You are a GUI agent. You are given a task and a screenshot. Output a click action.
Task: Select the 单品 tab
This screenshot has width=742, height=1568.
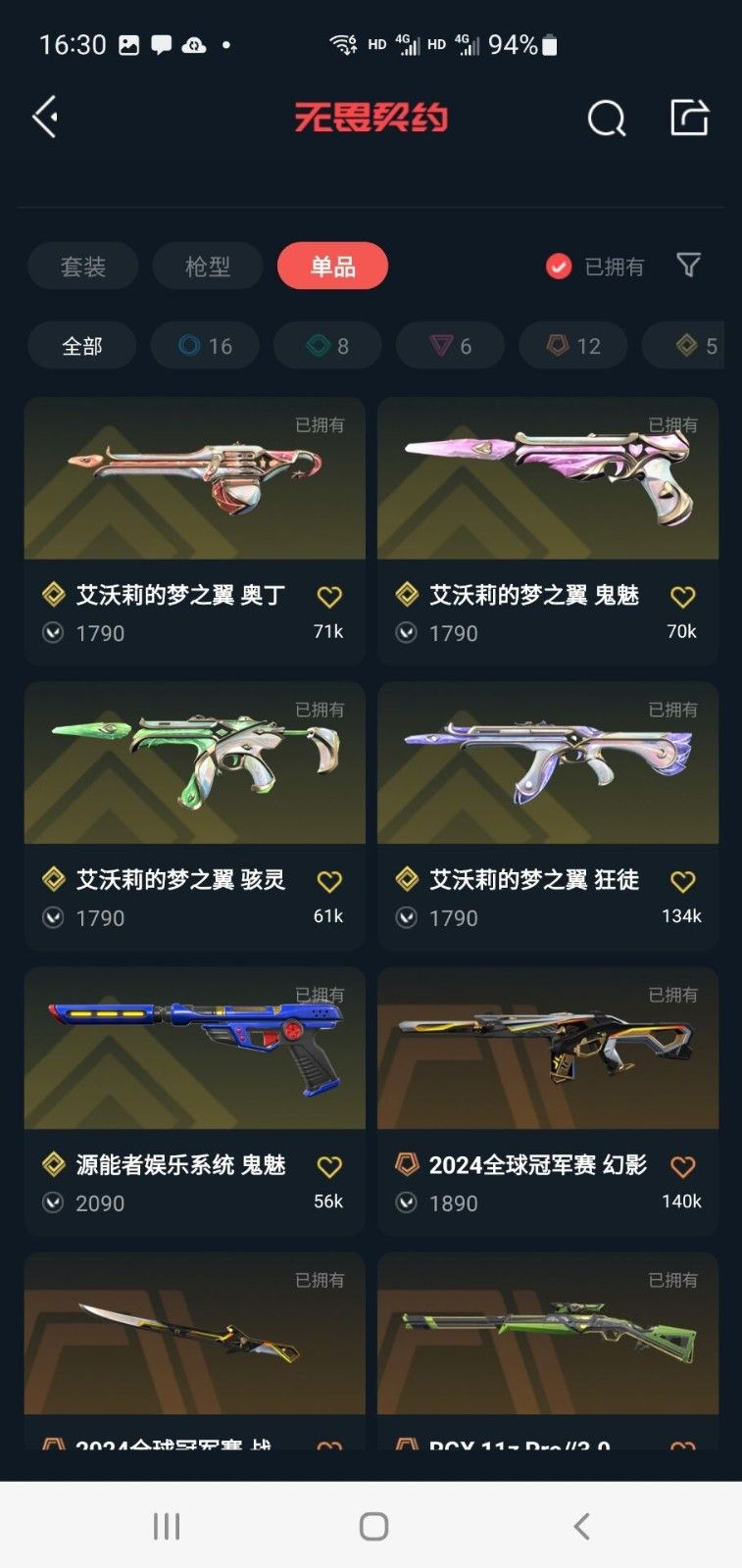click(x=332, y=267)
